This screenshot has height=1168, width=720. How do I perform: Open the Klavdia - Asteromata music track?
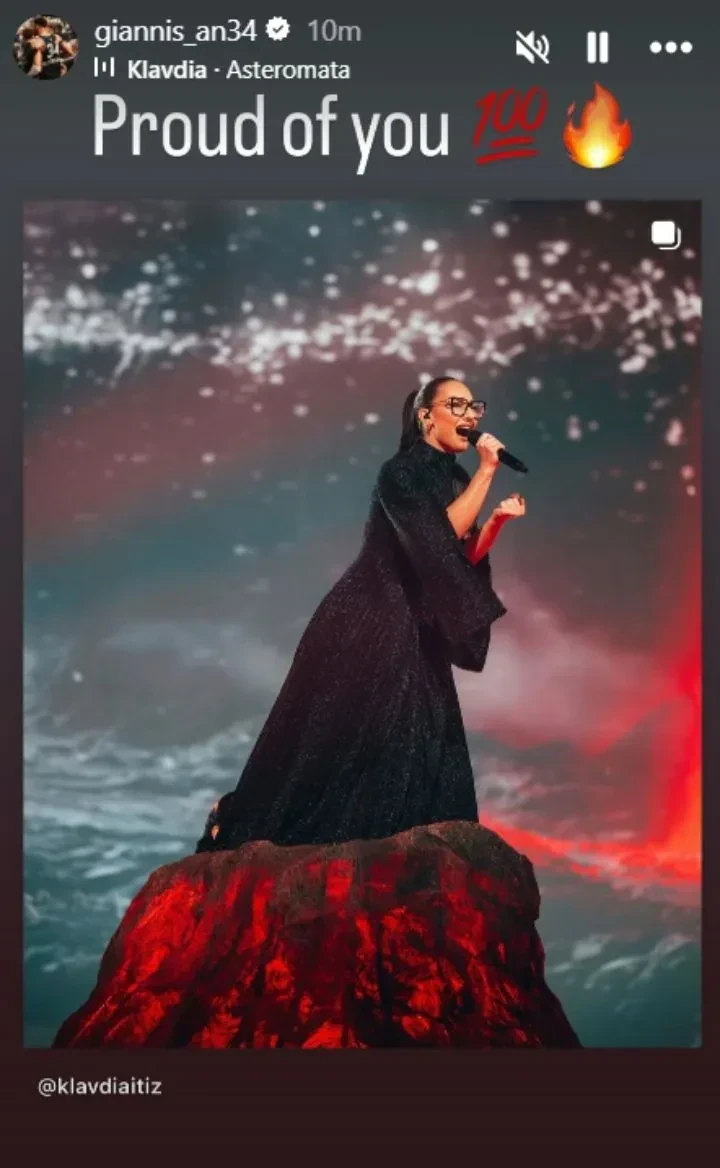[x=238, y=70]
